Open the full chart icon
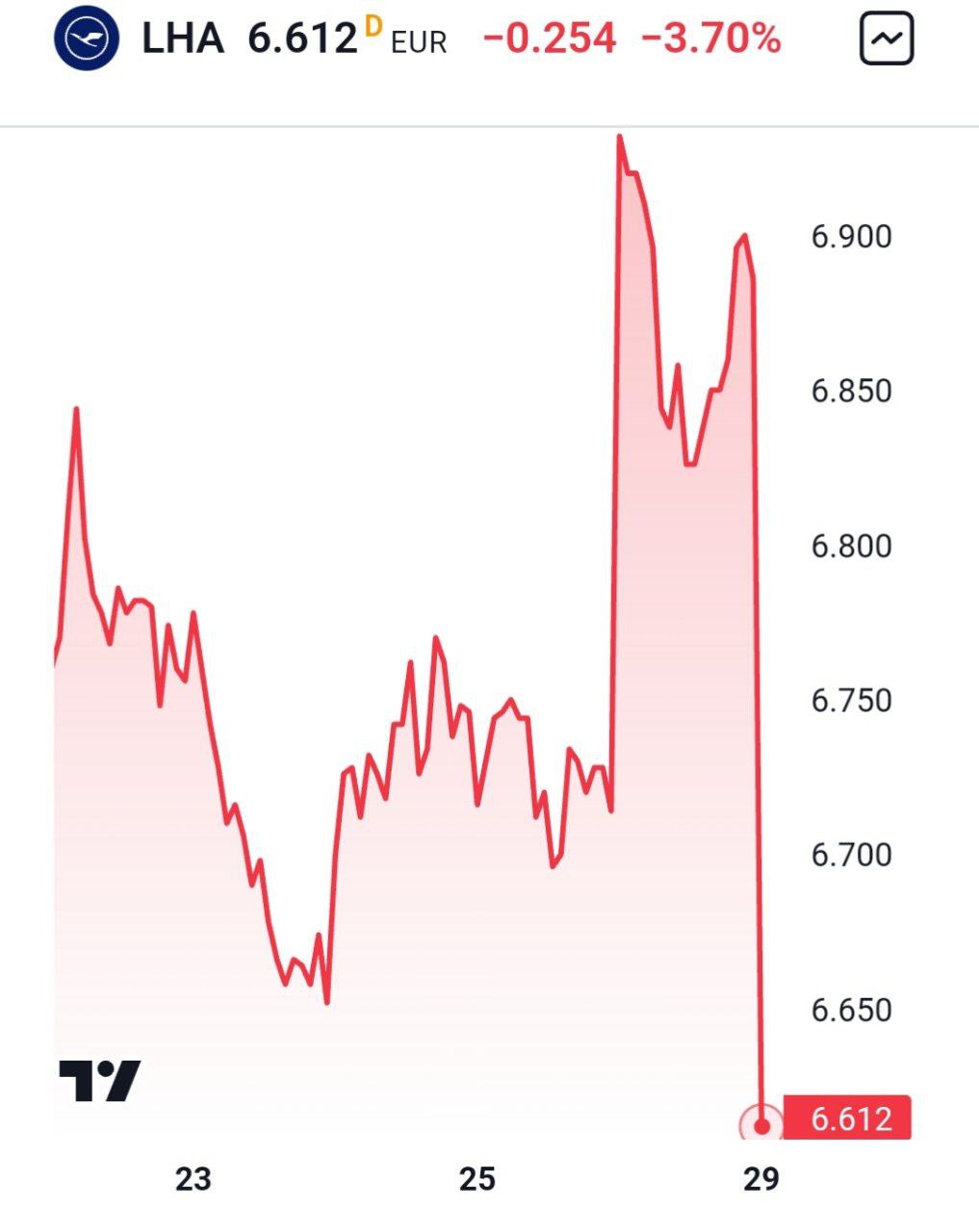Viewport: 979px width, 1232px height. point(885,39)
